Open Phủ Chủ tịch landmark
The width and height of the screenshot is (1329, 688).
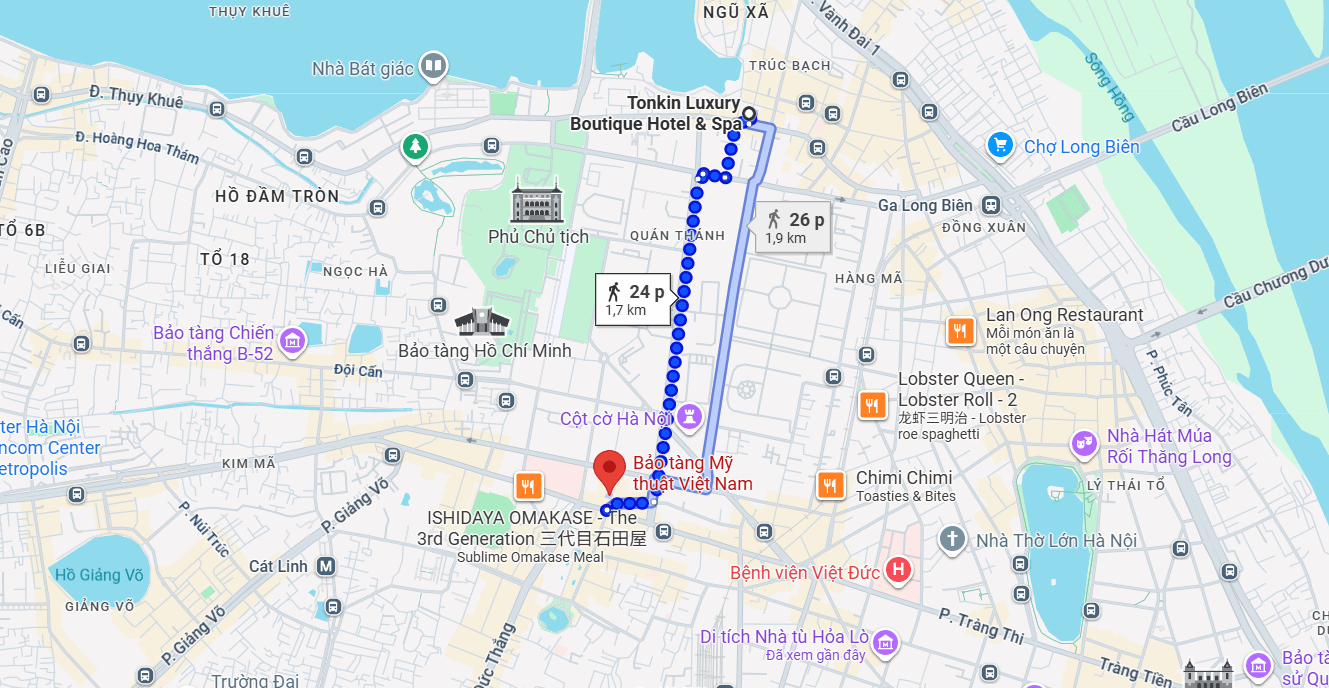click(x=537, y=202)
